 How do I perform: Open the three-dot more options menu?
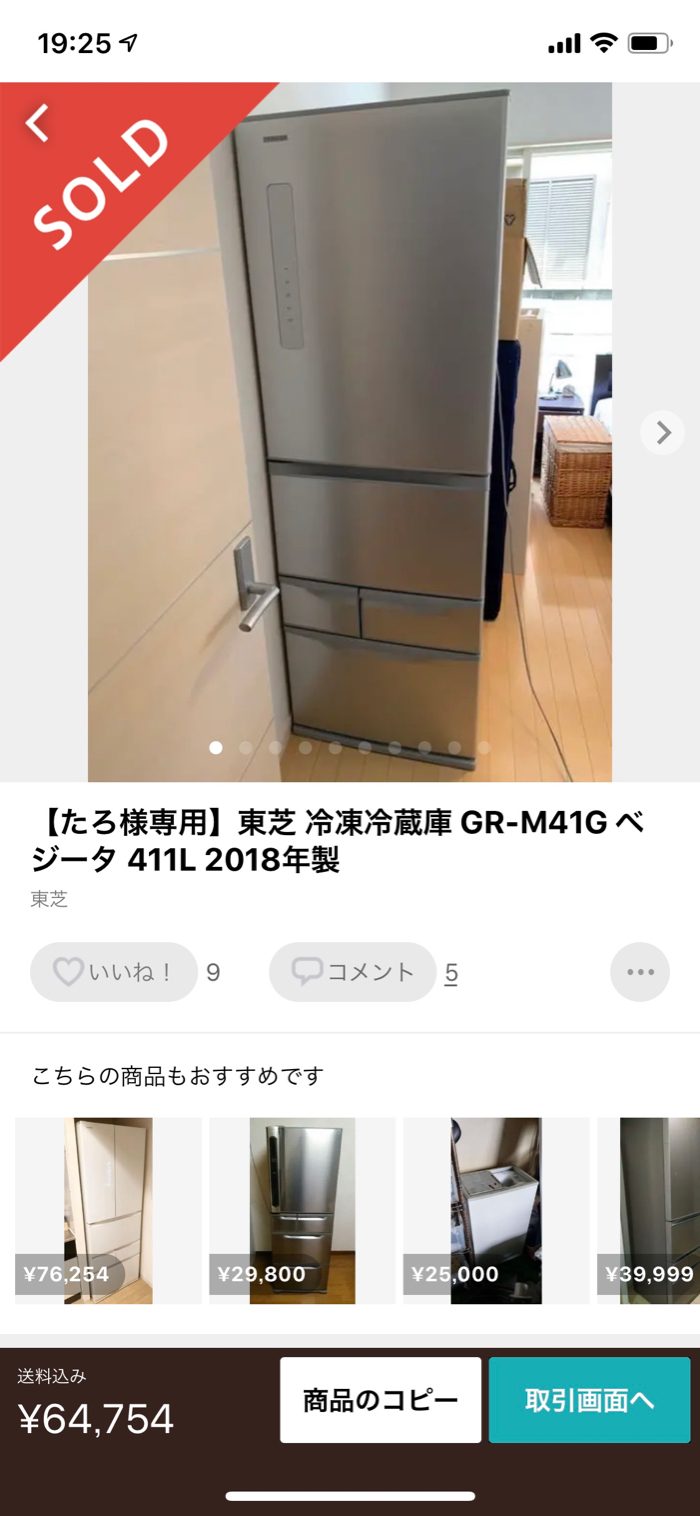pyautogui.click(x=639, y=972)
